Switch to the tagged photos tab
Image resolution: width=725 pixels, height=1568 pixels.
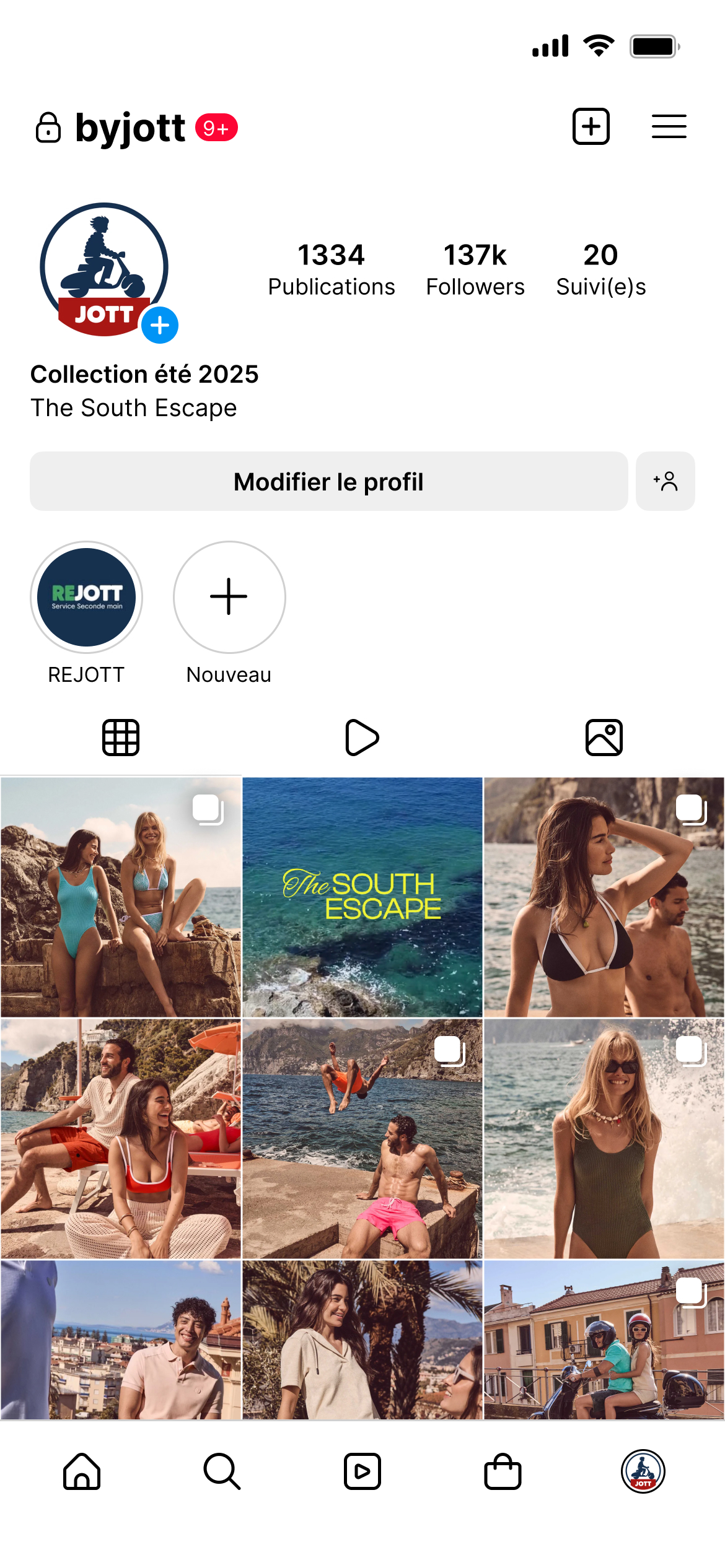604,738
